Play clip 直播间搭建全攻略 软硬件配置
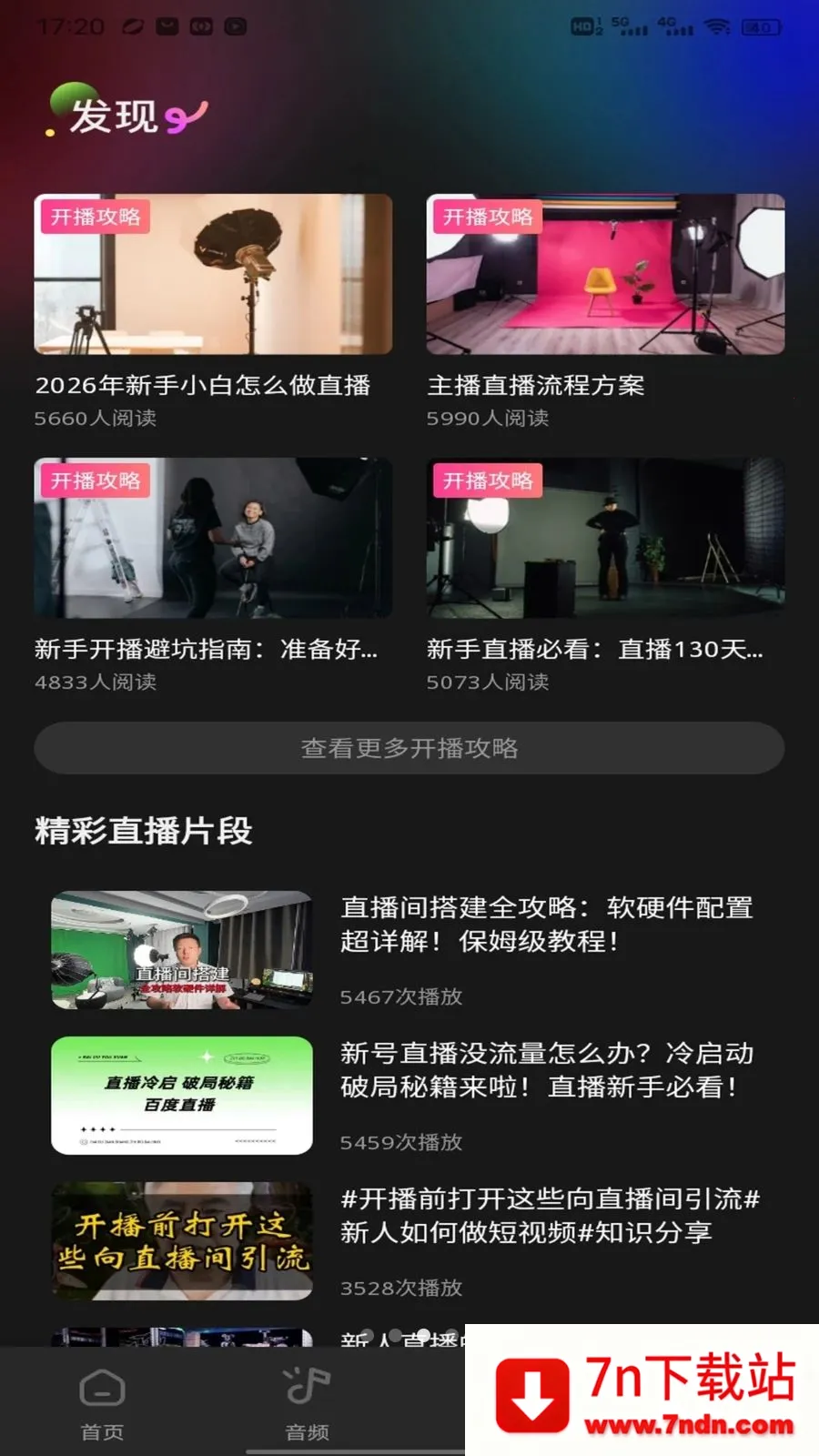Viewport: 819px width, 1456px height. (x=409, y=950)
